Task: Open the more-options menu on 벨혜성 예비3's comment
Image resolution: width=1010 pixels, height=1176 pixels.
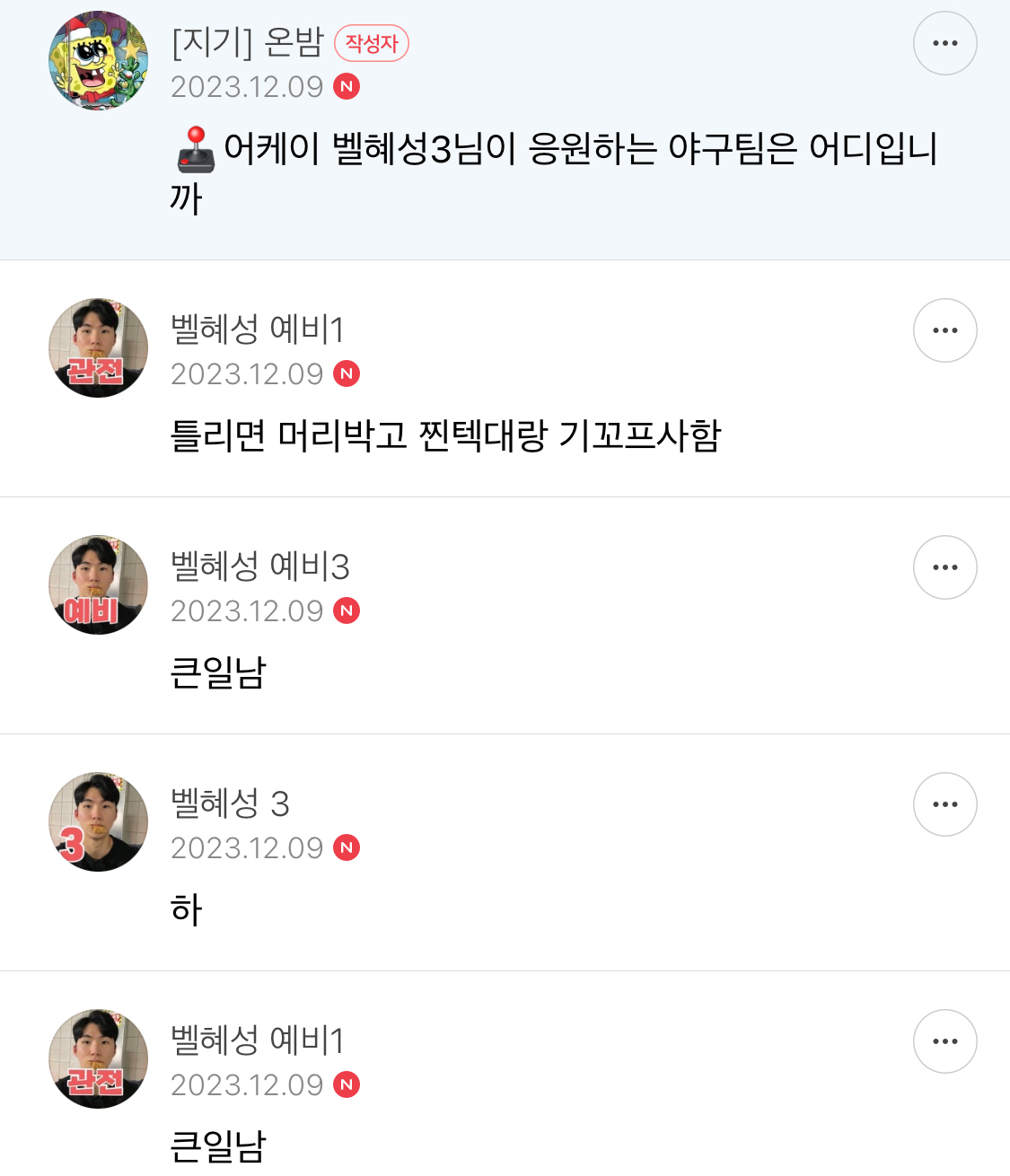Action: click(944, 567)
